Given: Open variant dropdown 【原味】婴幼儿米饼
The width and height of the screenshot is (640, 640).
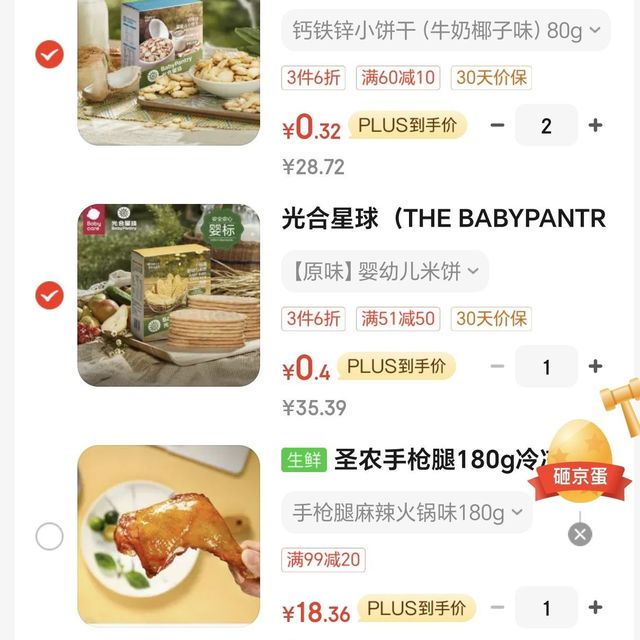Looking at the screenshot, I should 385,271.
